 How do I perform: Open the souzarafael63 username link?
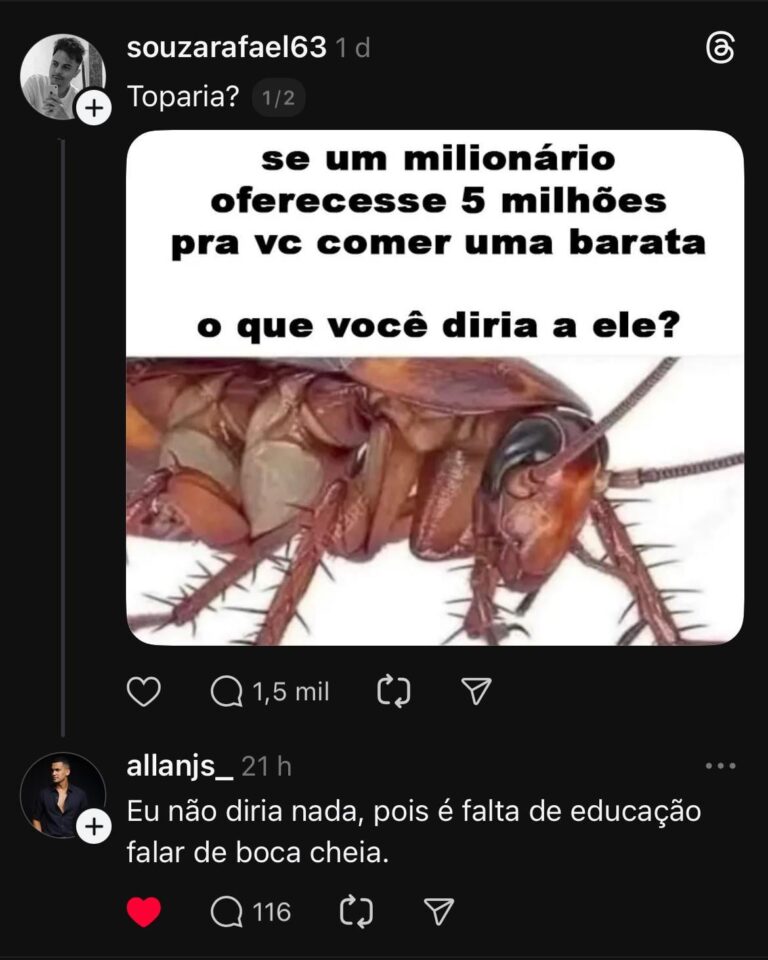coord(227,48)
